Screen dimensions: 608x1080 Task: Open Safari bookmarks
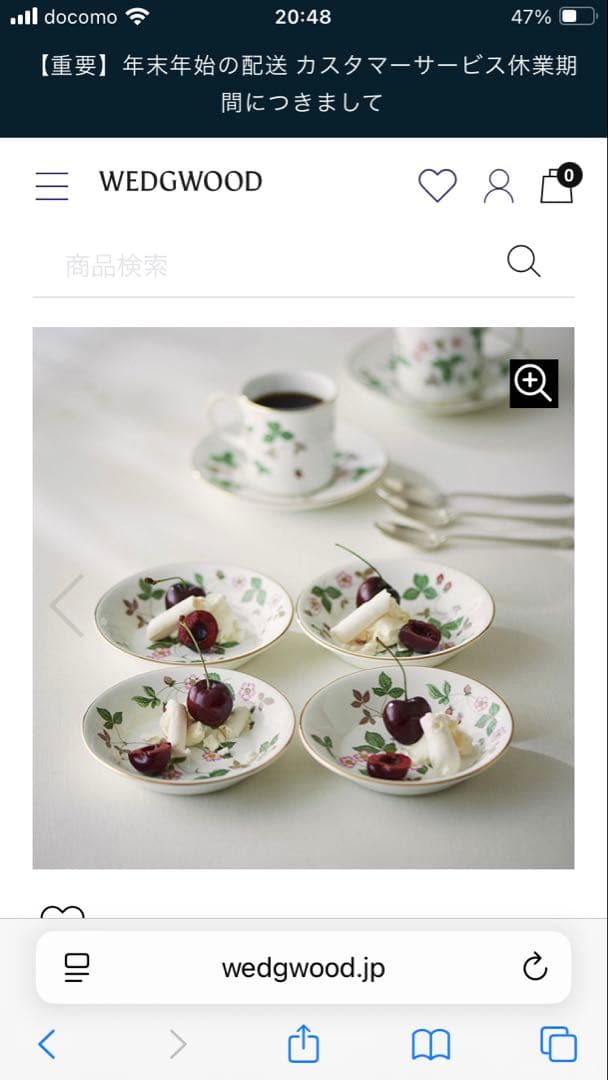pos(431,1045)
